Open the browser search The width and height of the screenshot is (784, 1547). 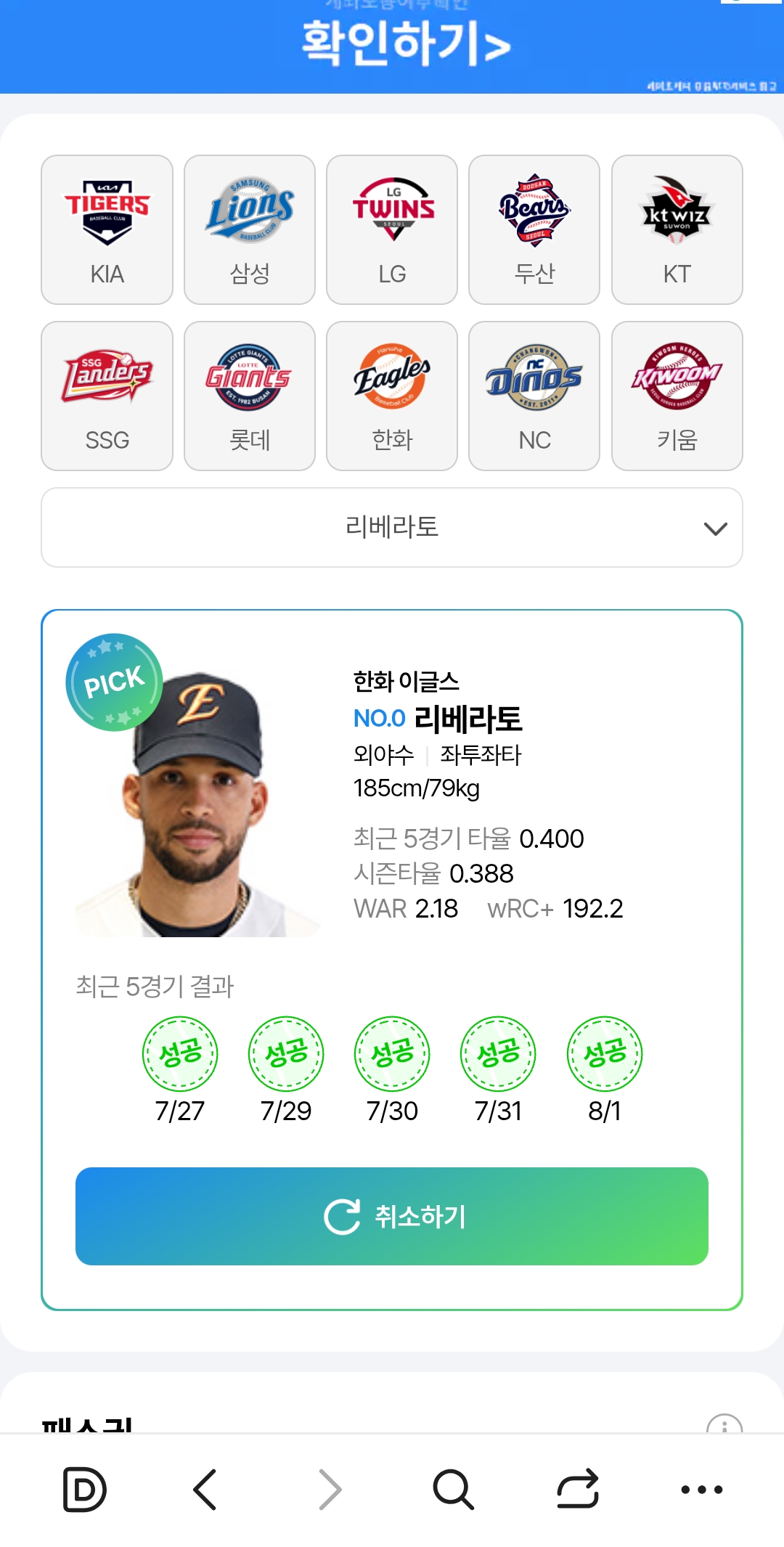point(454,1489)
